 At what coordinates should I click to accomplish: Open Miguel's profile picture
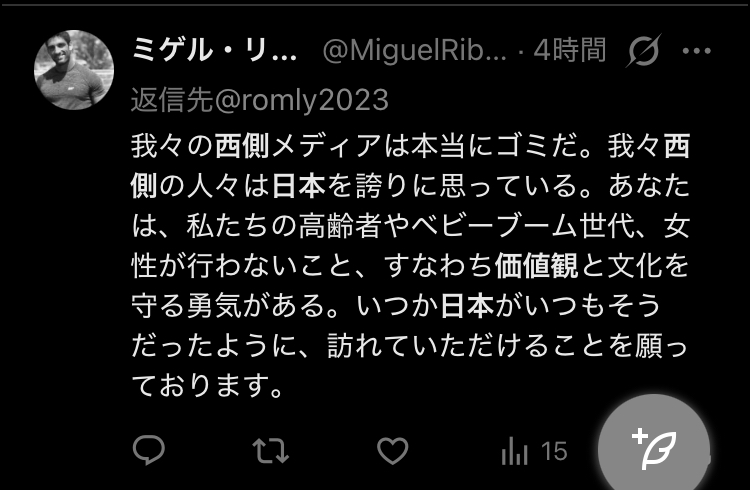coord(74,70)
